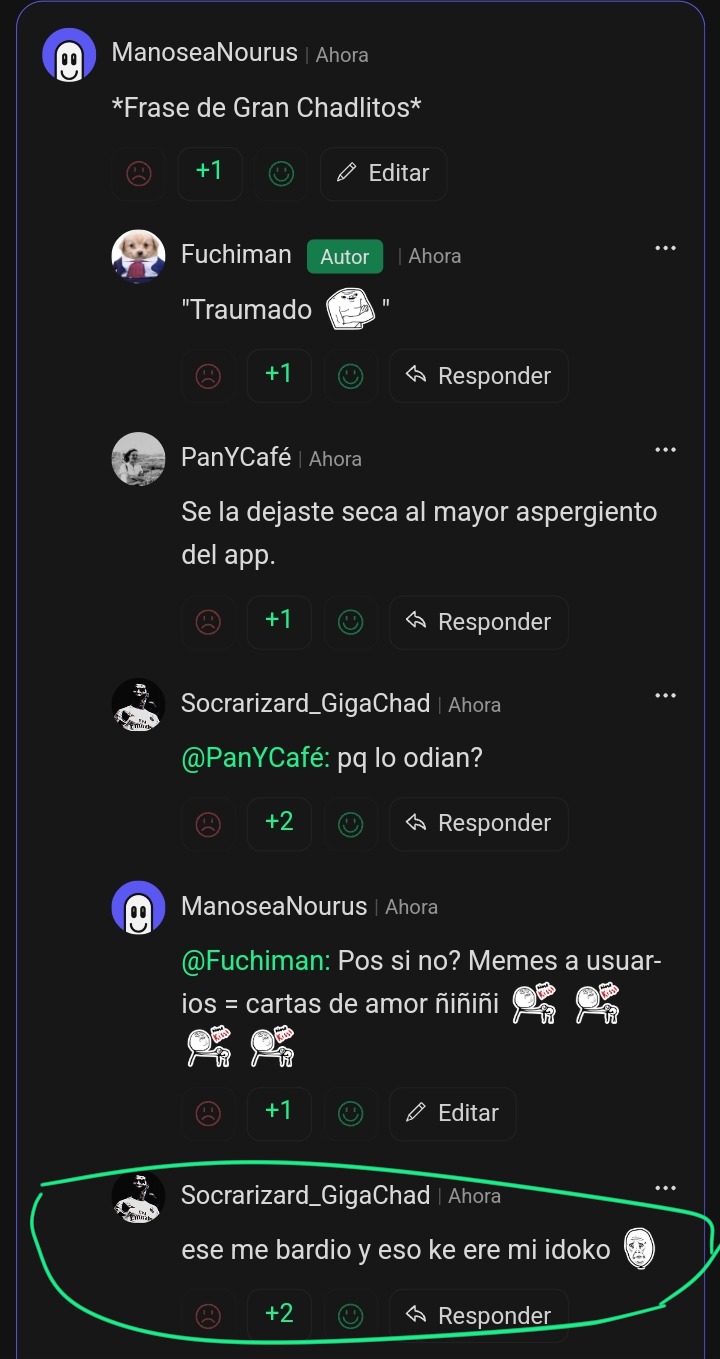720x1359 pixels.
Task: Open overflow menu on "ese me bardio" comment
Action: [665, 1188]
